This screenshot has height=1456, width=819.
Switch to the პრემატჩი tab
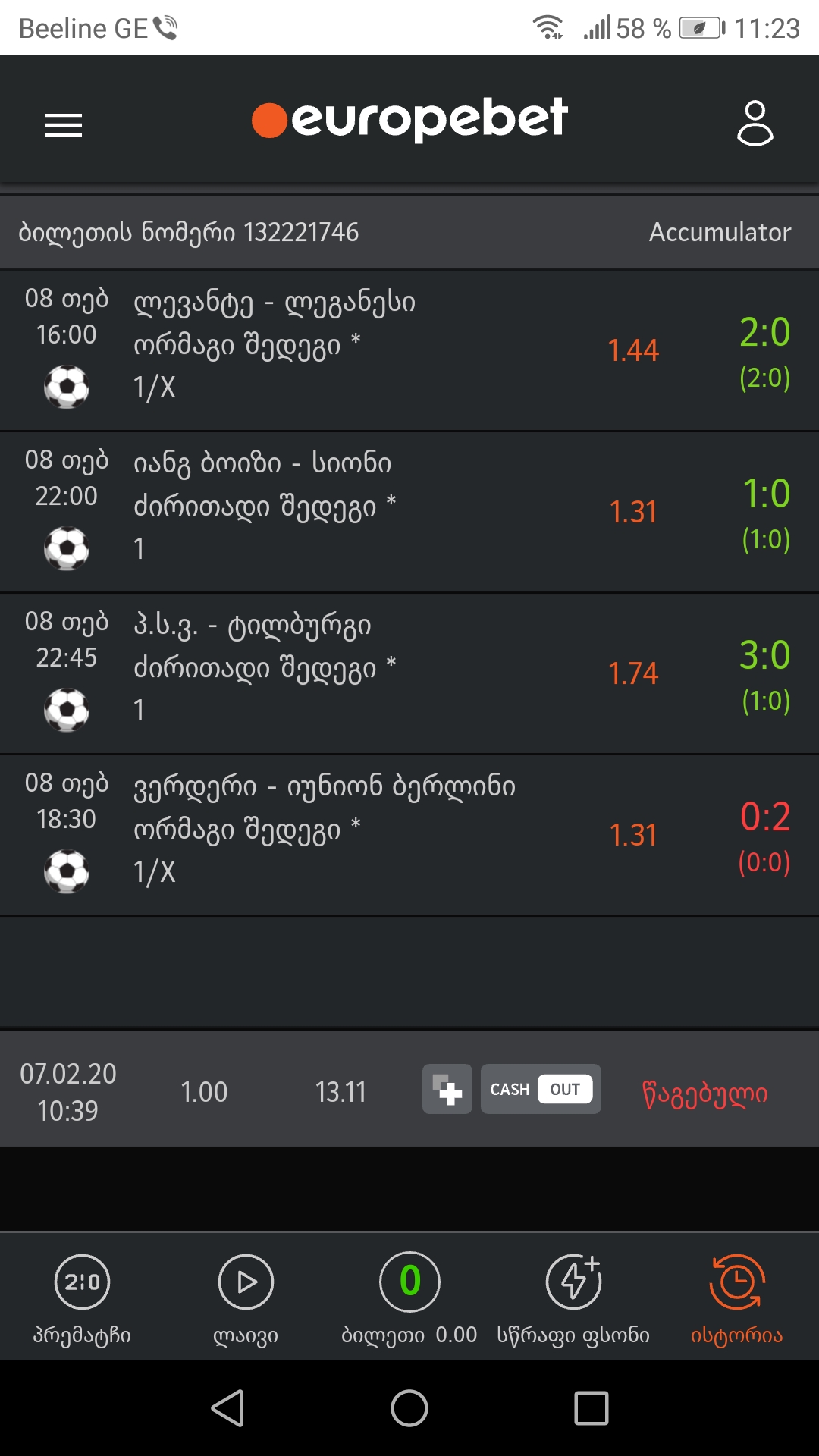82,1298
